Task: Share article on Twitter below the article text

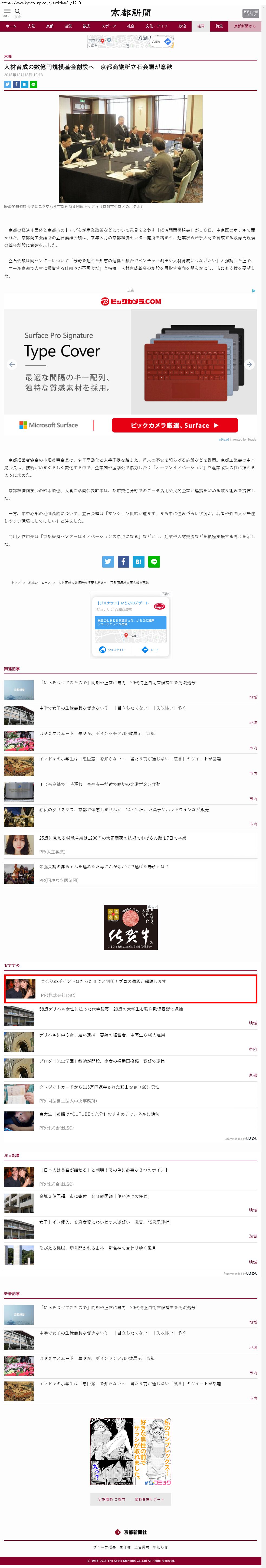Action: pos(108,561)
